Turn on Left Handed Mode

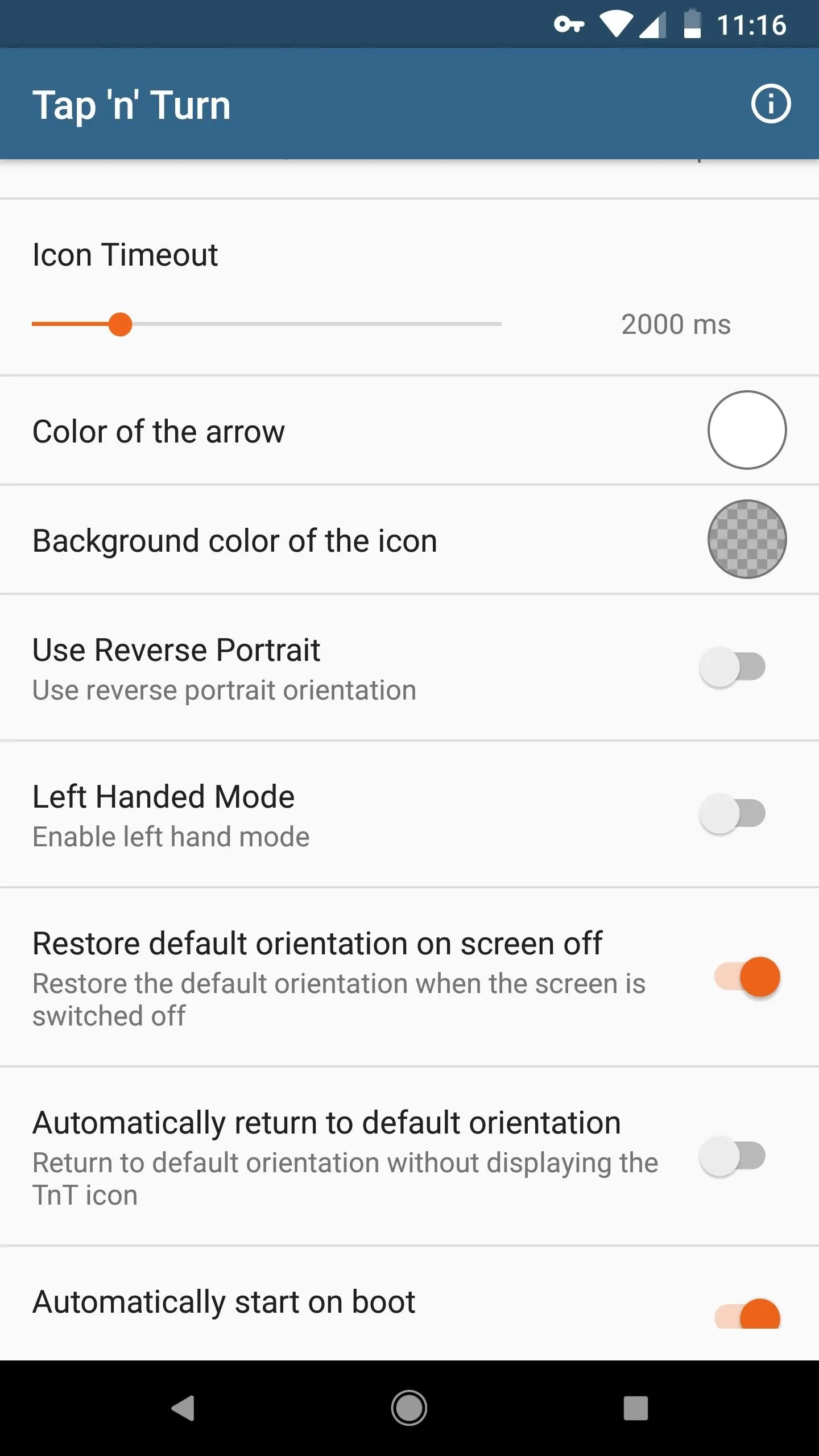pos(733,813)
